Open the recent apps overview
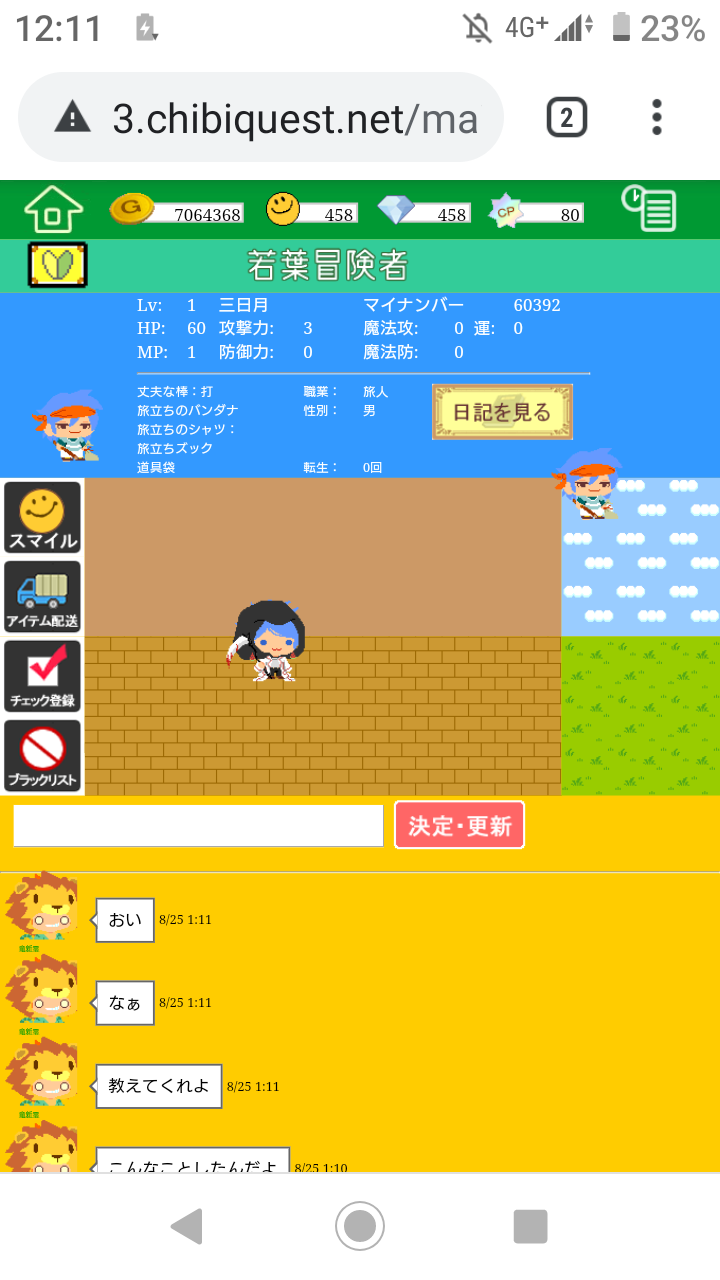Image resolution: width=720 pixels, height=1280 pixels. (x=530, y=1226)
